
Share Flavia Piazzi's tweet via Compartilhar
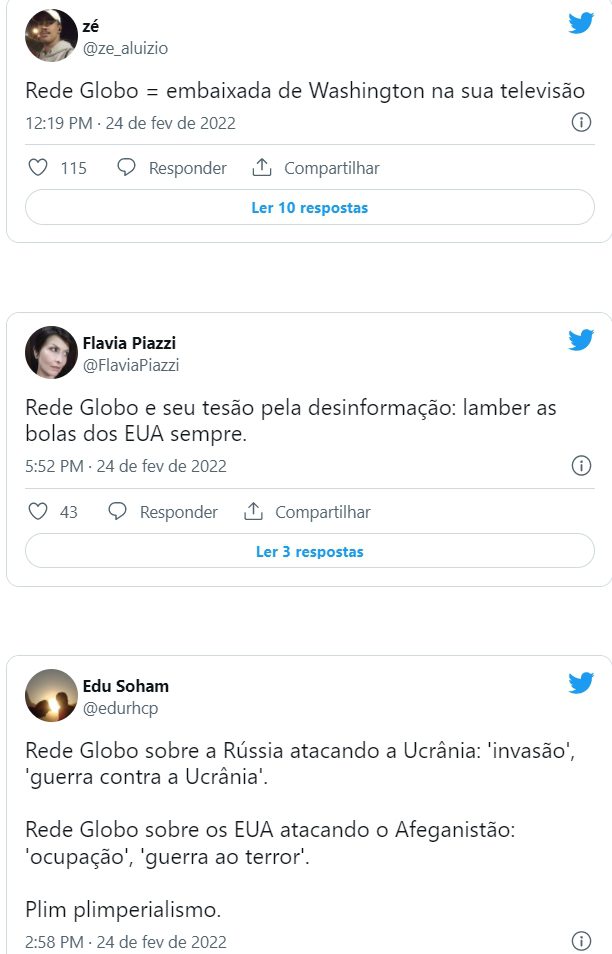[307, 512]
